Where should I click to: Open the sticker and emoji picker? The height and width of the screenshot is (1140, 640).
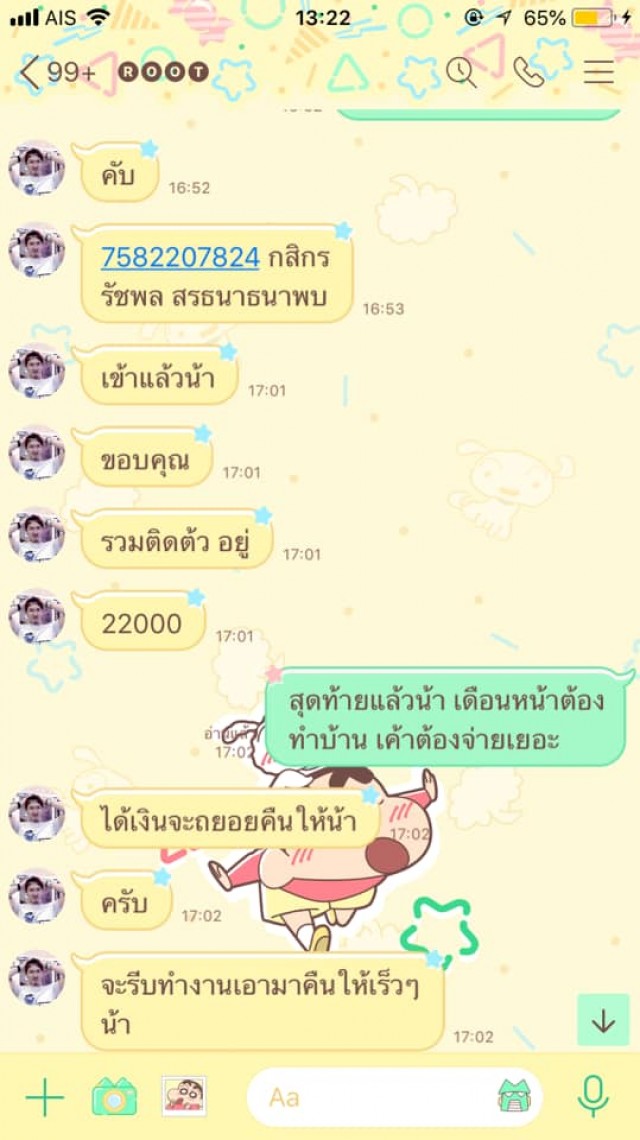(x=514, y=1098)
